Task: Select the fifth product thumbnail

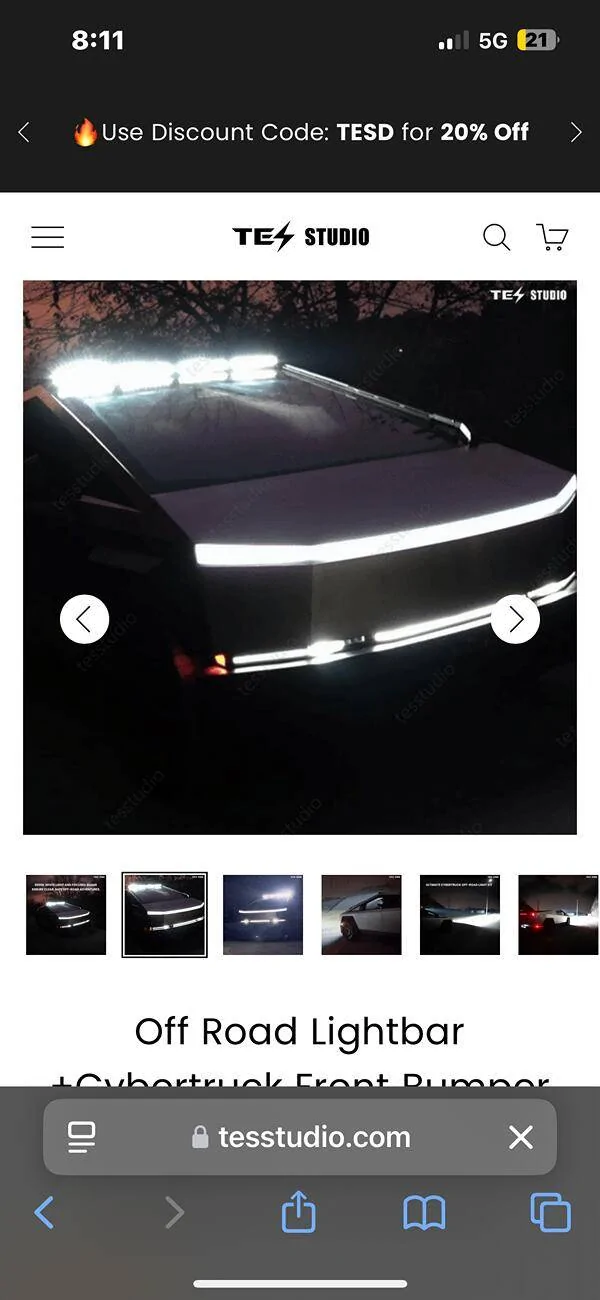Action: (x=459, y=915)
